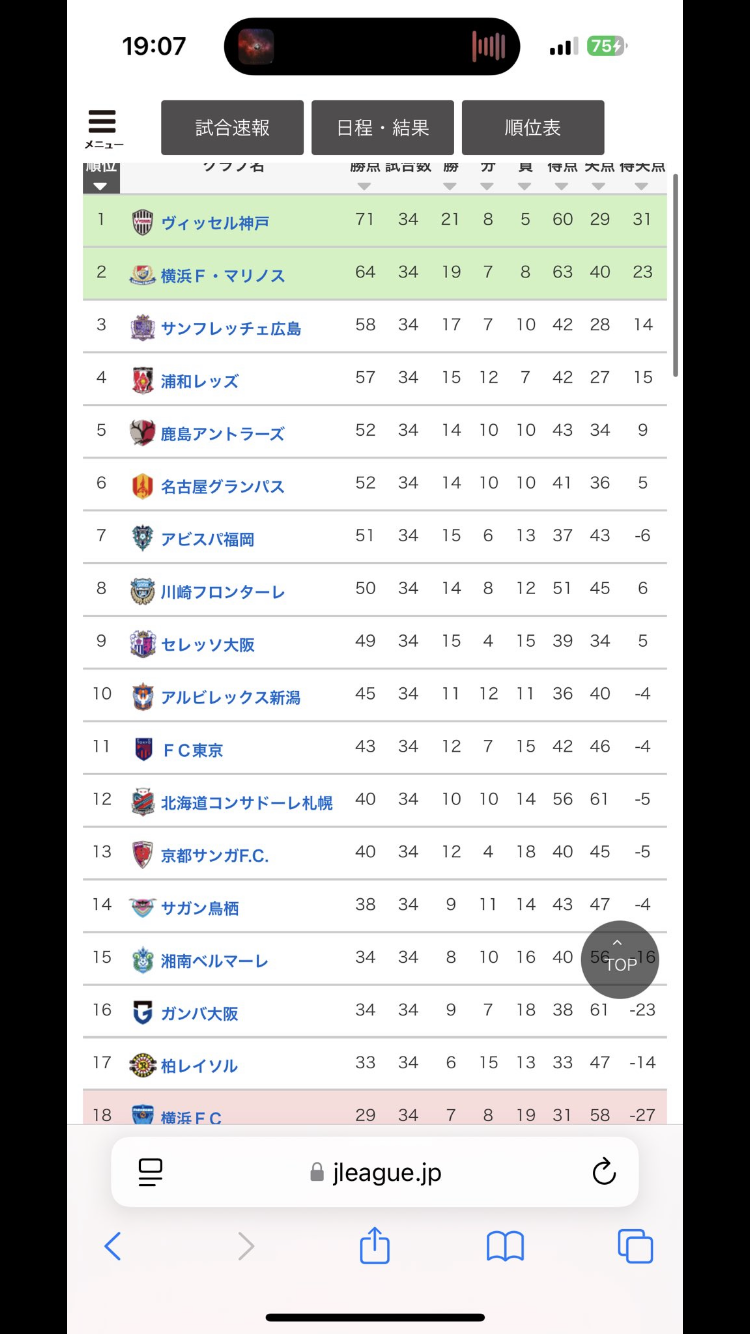
Task: View the 川崎フロンターレ team link
Action: (222, 592)
